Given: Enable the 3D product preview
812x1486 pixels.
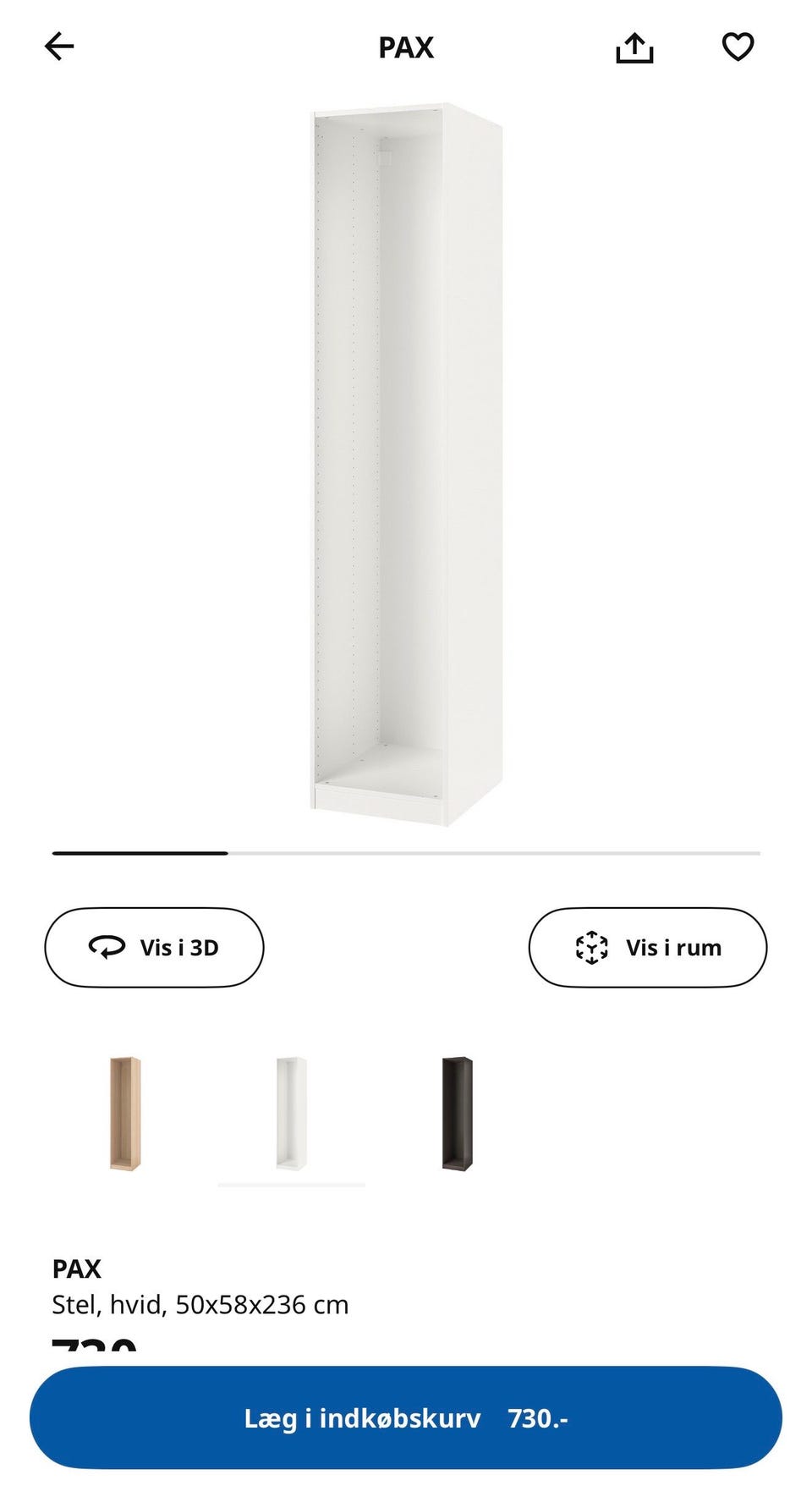Looking at the screenshot, I should click(155, 947).
